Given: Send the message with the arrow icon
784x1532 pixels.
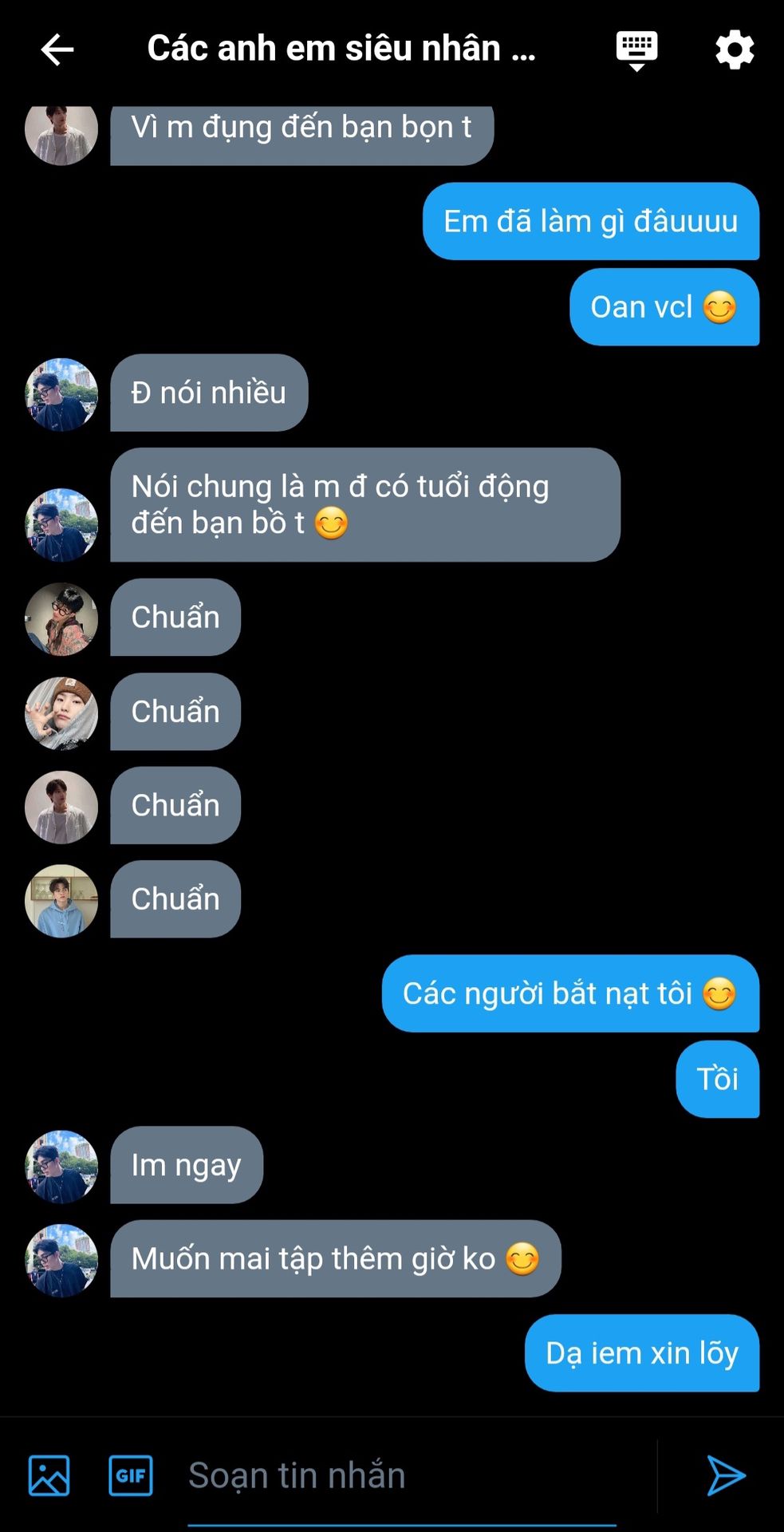Looking at the screenshot, I should point(726,1475).
